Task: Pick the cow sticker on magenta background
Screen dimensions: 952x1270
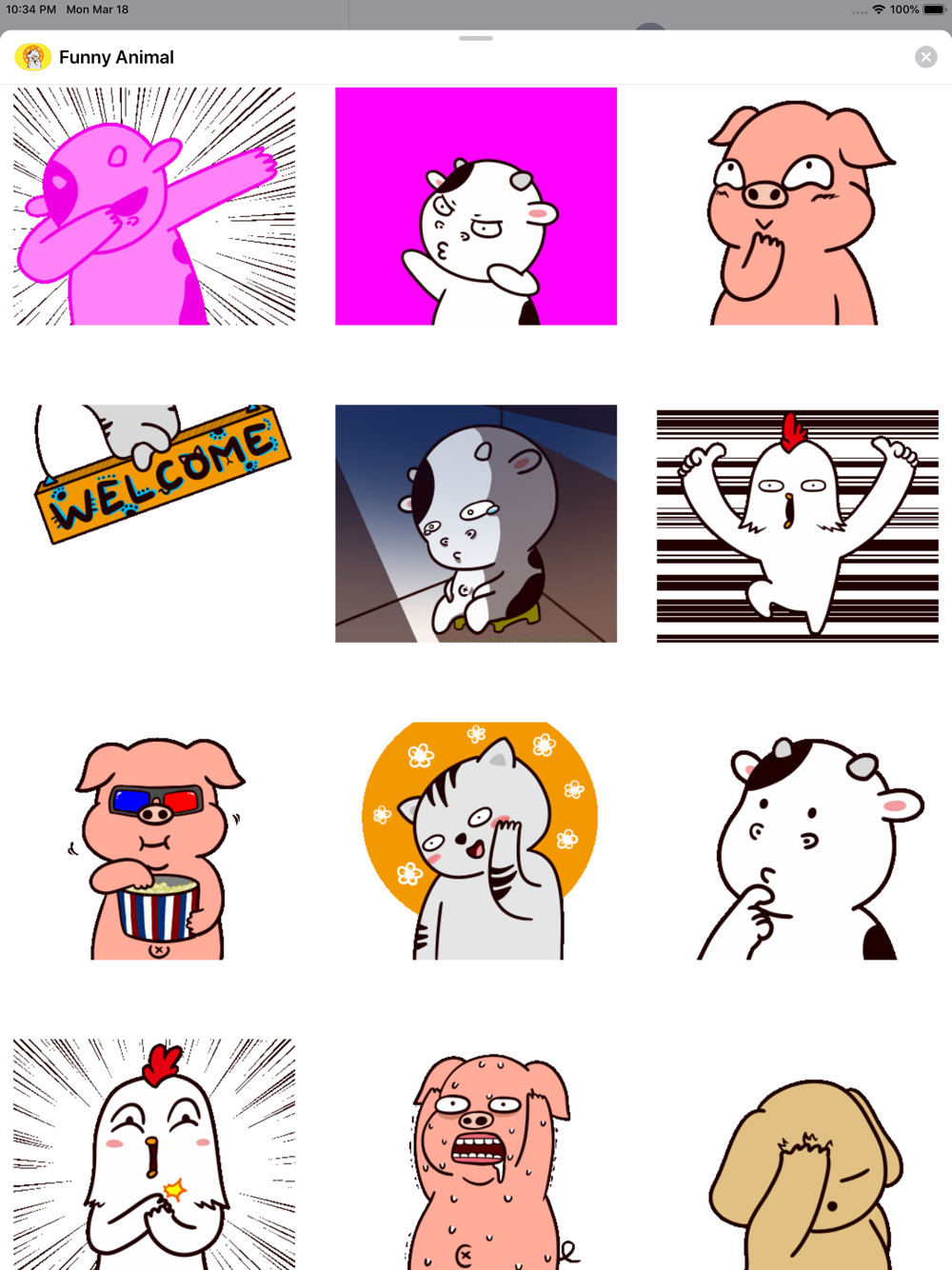Action: 476,207
